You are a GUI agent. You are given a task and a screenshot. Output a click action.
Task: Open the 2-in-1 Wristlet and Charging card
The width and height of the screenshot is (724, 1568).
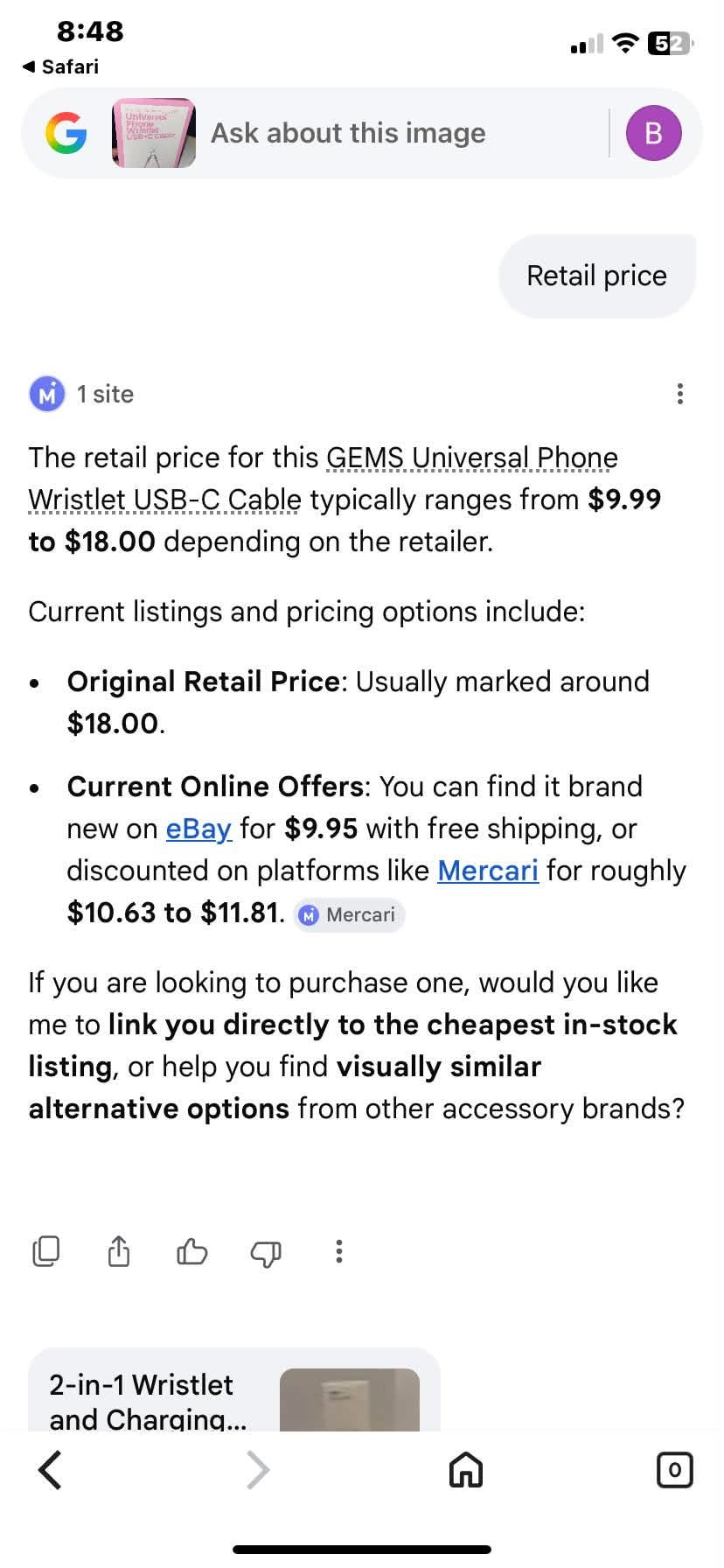pyautogui.click(x=234, y=1389)
